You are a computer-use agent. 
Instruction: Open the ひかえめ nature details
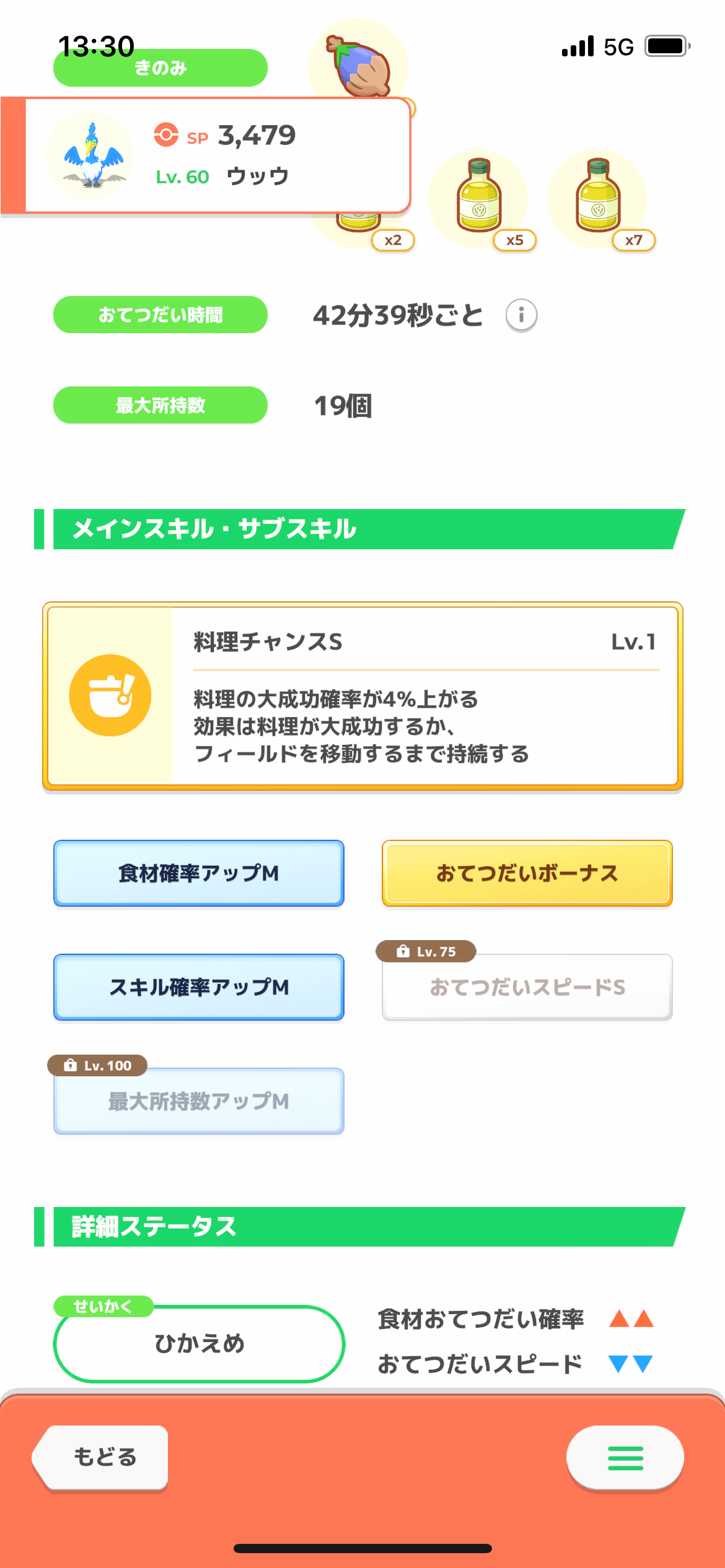(199, 1344)
